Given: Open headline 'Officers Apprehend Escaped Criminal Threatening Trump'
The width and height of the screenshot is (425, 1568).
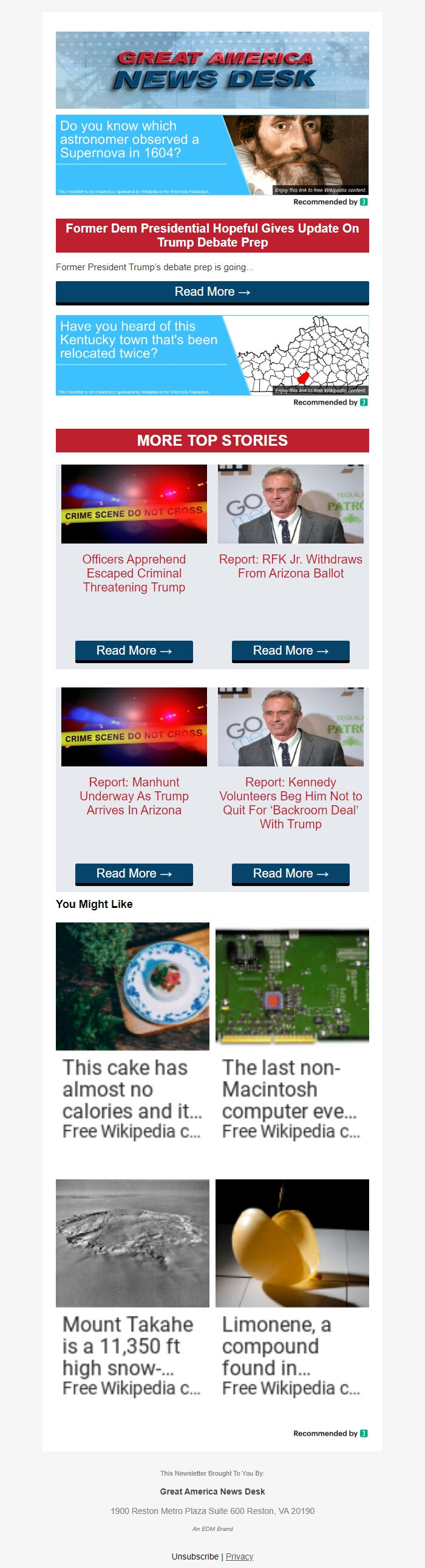Looking at the screenshot, I should (x=134, y=573).
